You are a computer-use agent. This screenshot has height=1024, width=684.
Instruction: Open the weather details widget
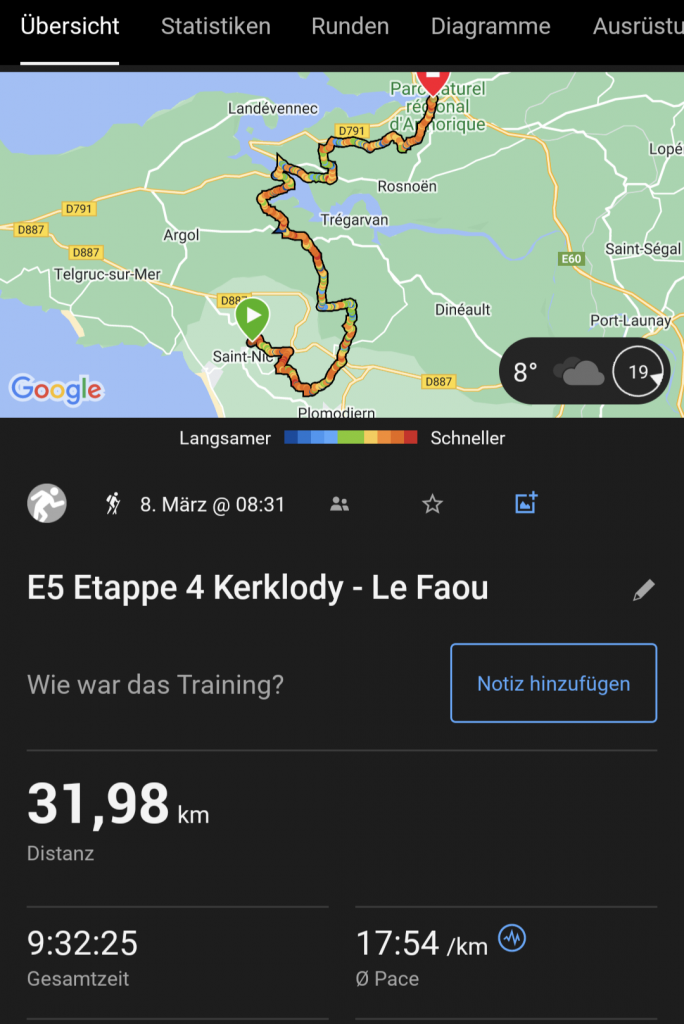584,372
